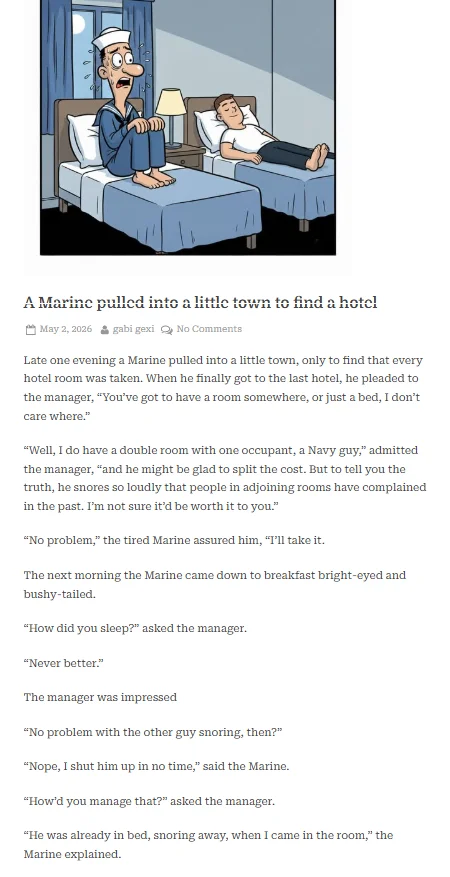This screenshot has width=450, height=877.
Task: Open the No Comments link
Action: coord(209,329)
